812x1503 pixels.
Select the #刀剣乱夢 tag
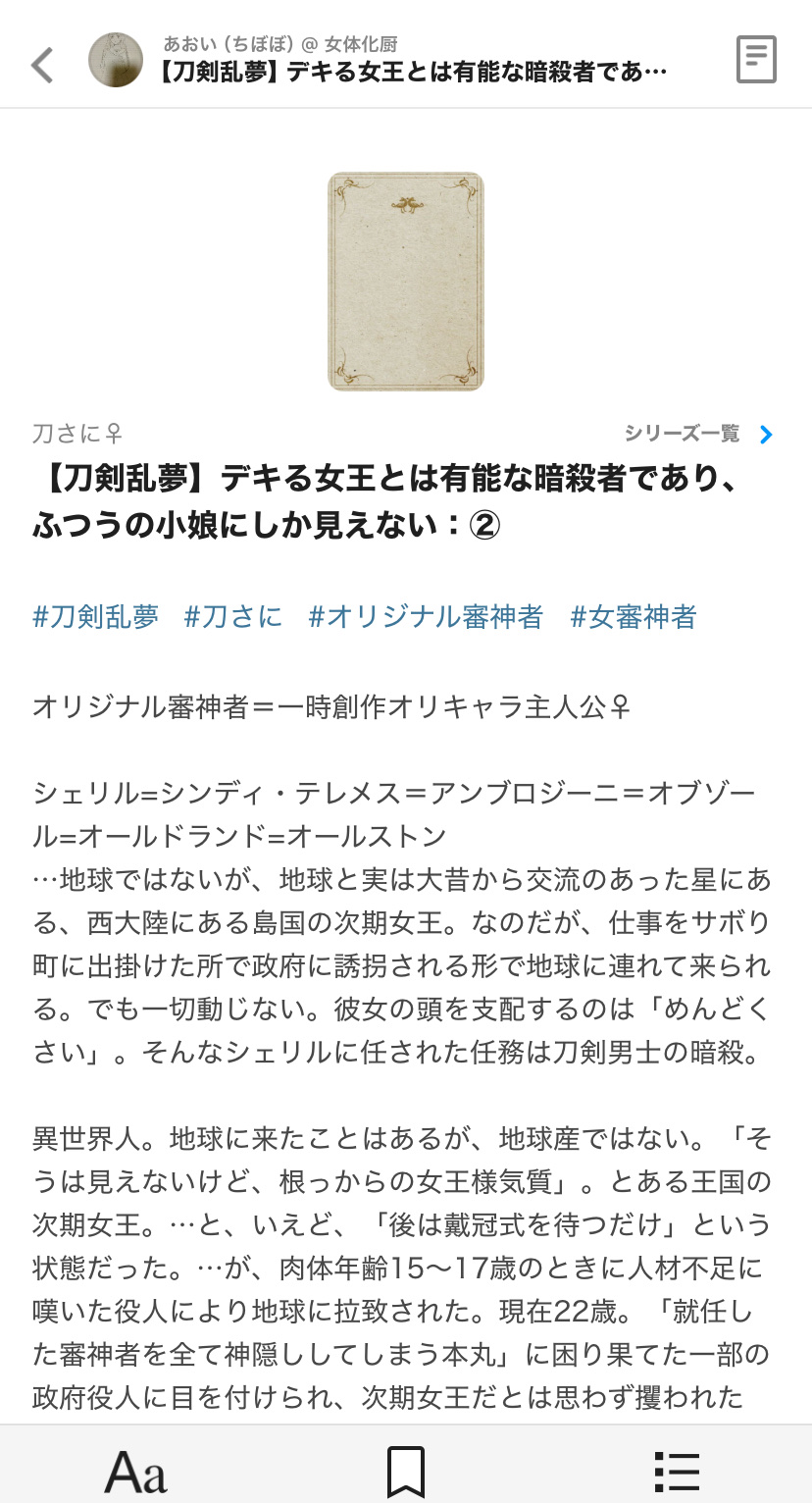95,616
